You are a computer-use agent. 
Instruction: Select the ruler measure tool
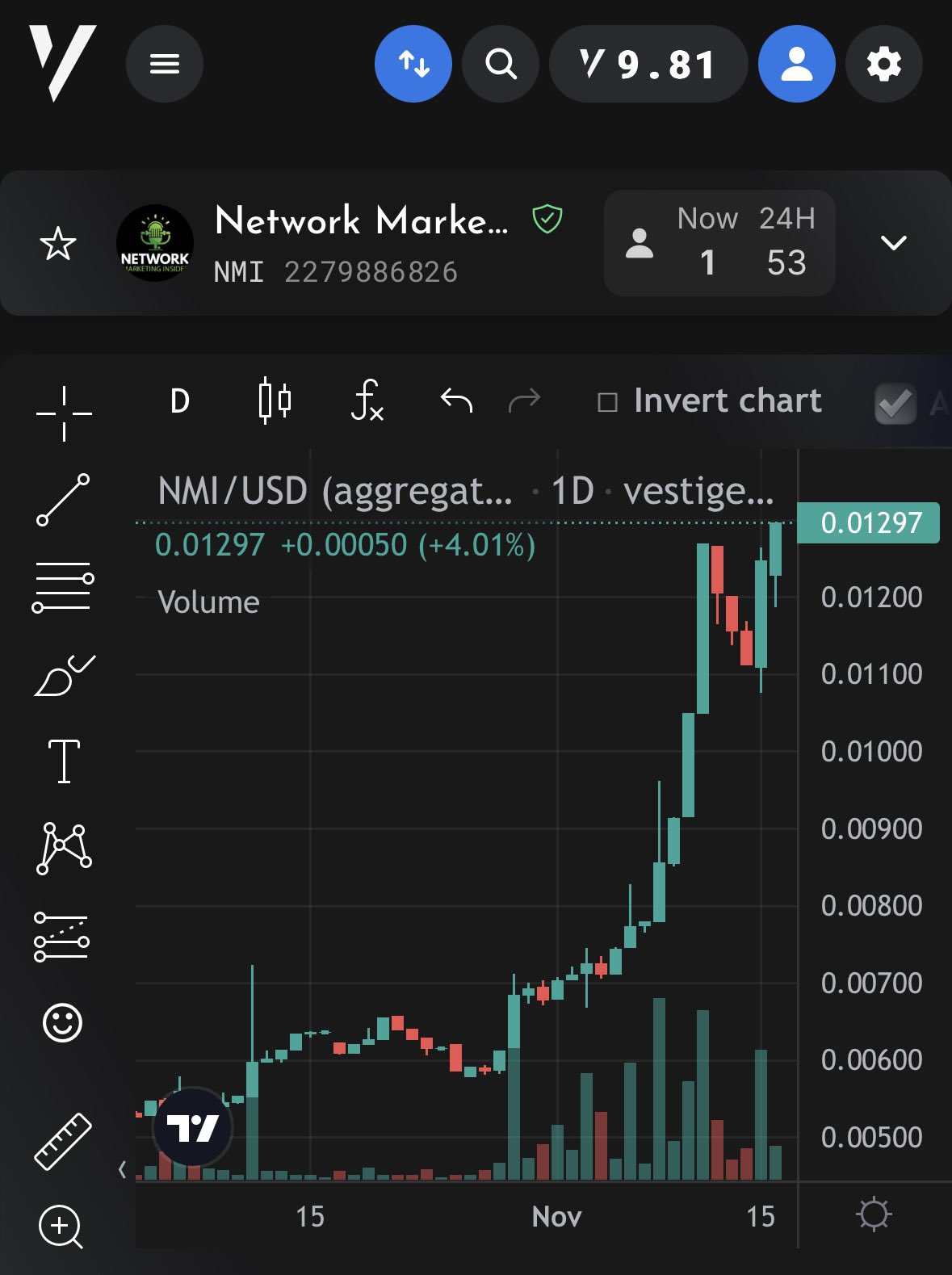(63, 1141)
